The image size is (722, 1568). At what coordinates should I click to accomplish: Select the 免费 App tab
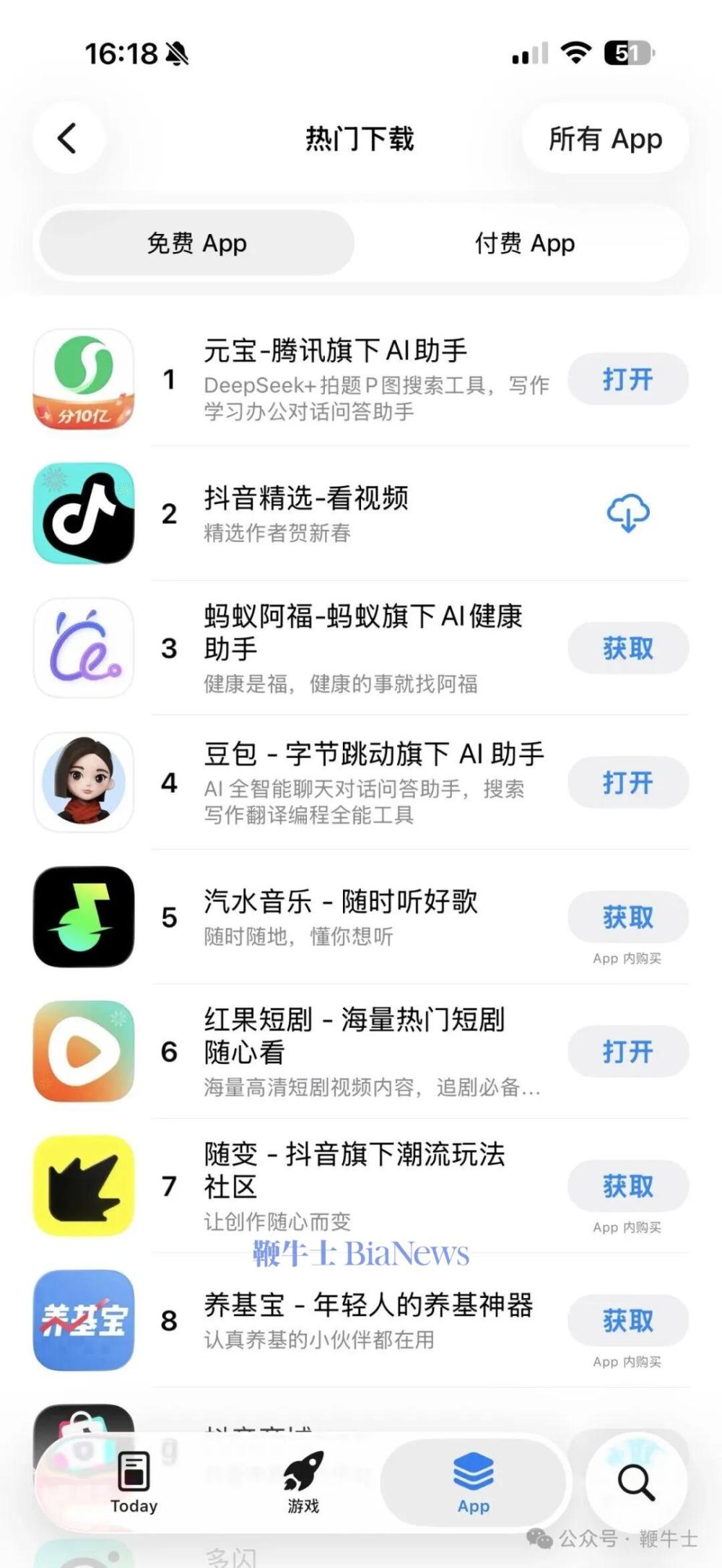pos(196,243)
